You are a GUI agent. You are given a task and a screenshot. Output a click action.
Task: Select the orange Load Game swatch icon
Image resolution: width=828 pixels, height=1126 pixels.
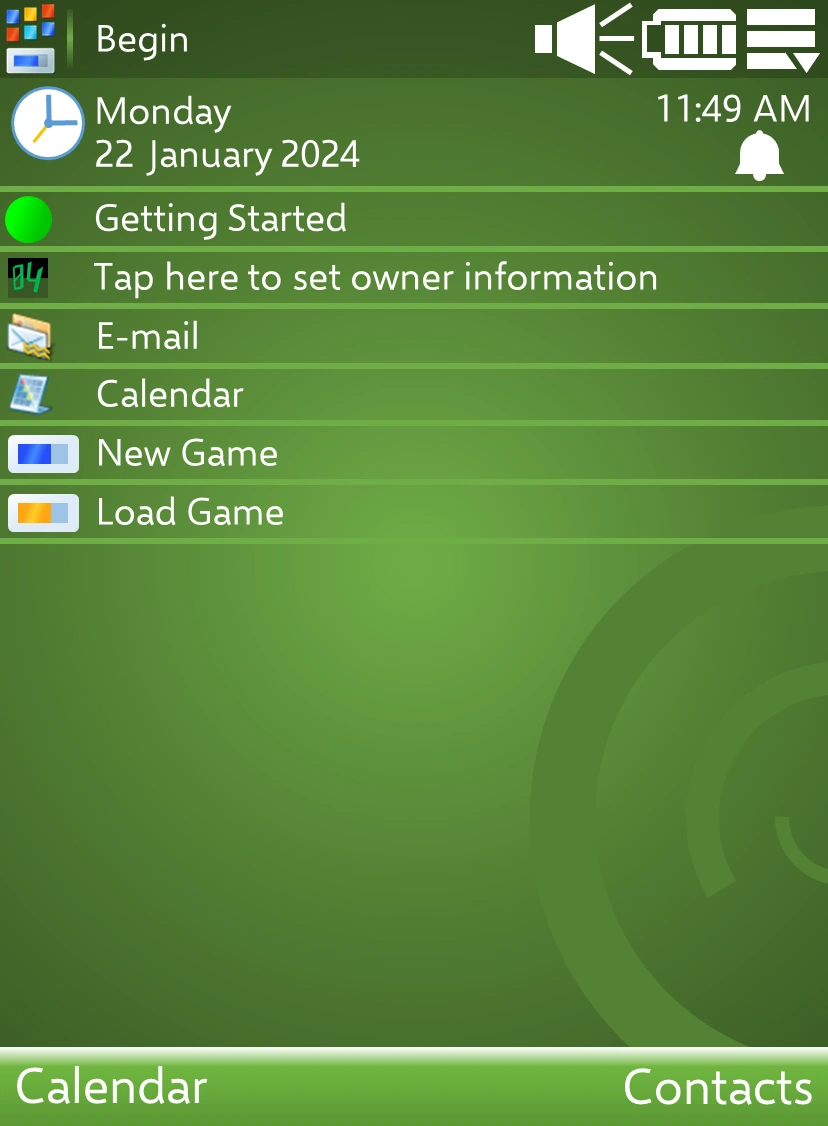43,512
